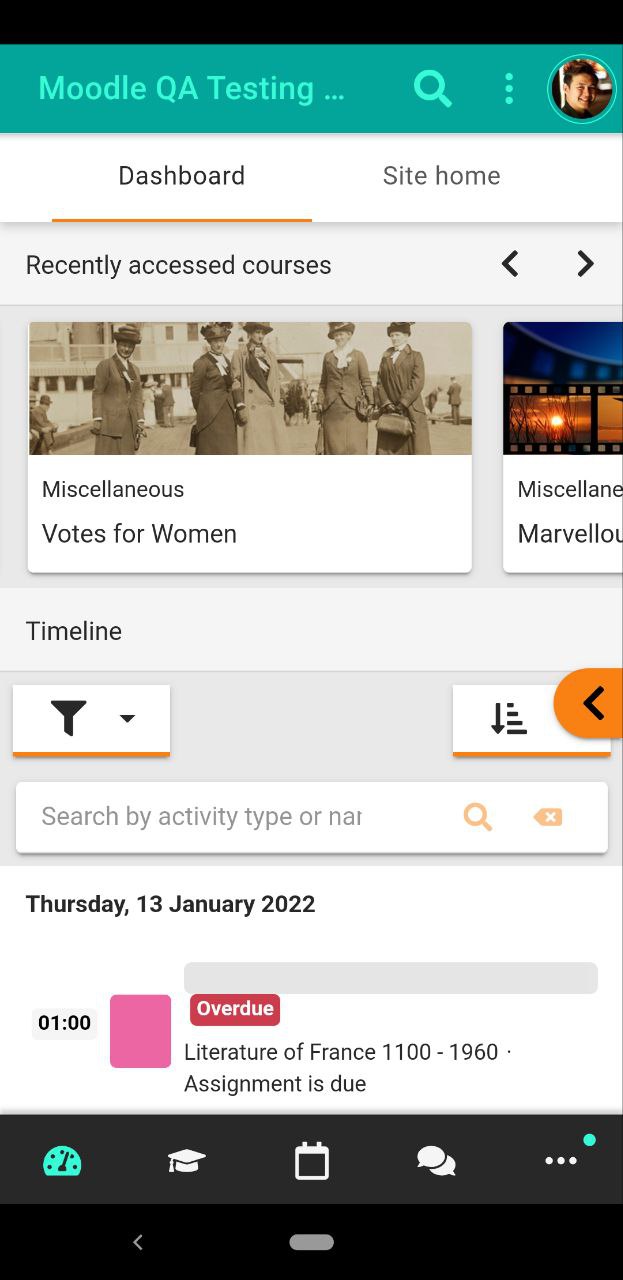
Task: Open the user profile avatar
Action: pos(582,89)
